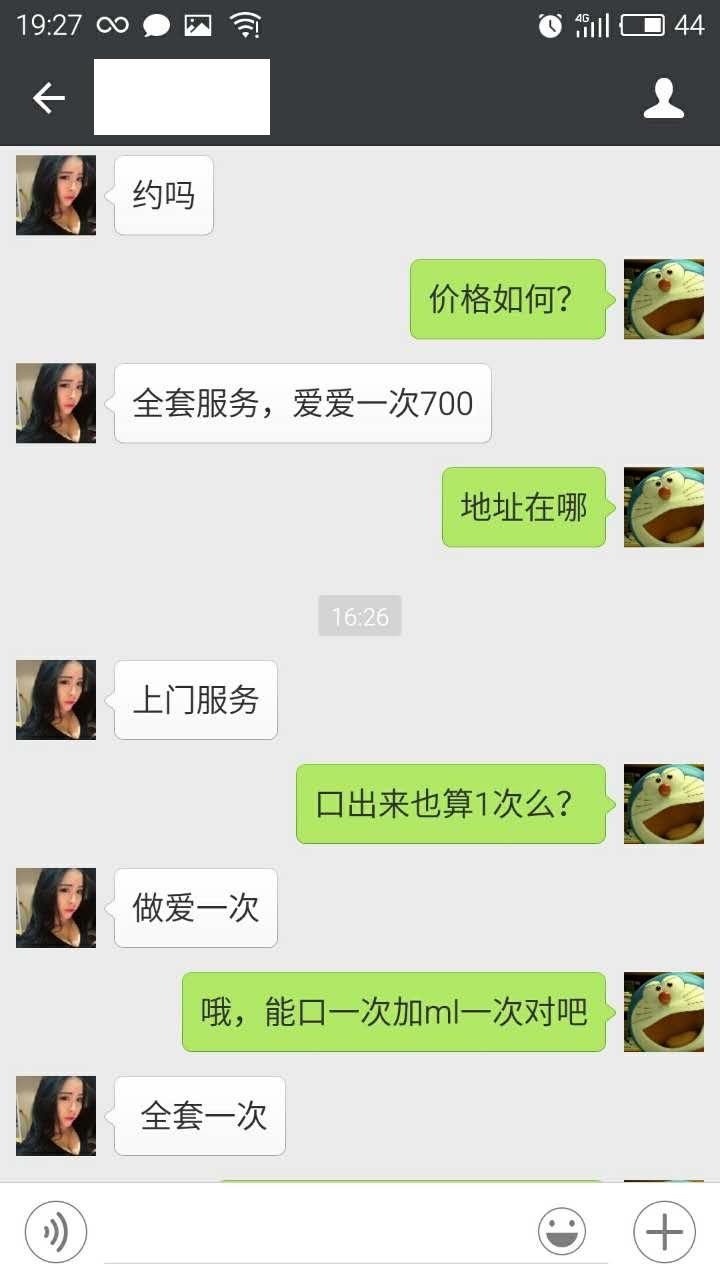Tap the plus icon to open more attachment options
Screen dimensions: 720x1280
tap(662, 1231)
